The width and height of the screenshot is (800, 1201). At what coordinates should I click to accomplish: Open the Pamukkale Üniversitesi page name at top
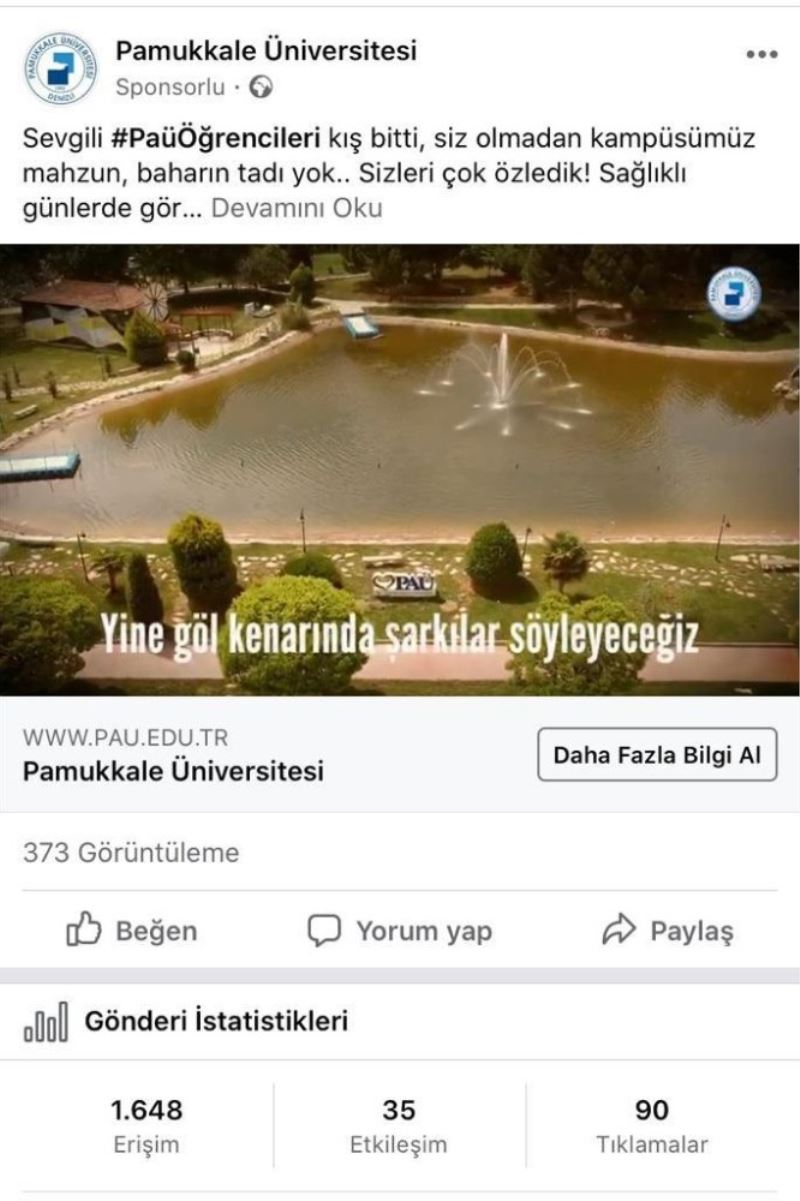click(x=266, y=50)
